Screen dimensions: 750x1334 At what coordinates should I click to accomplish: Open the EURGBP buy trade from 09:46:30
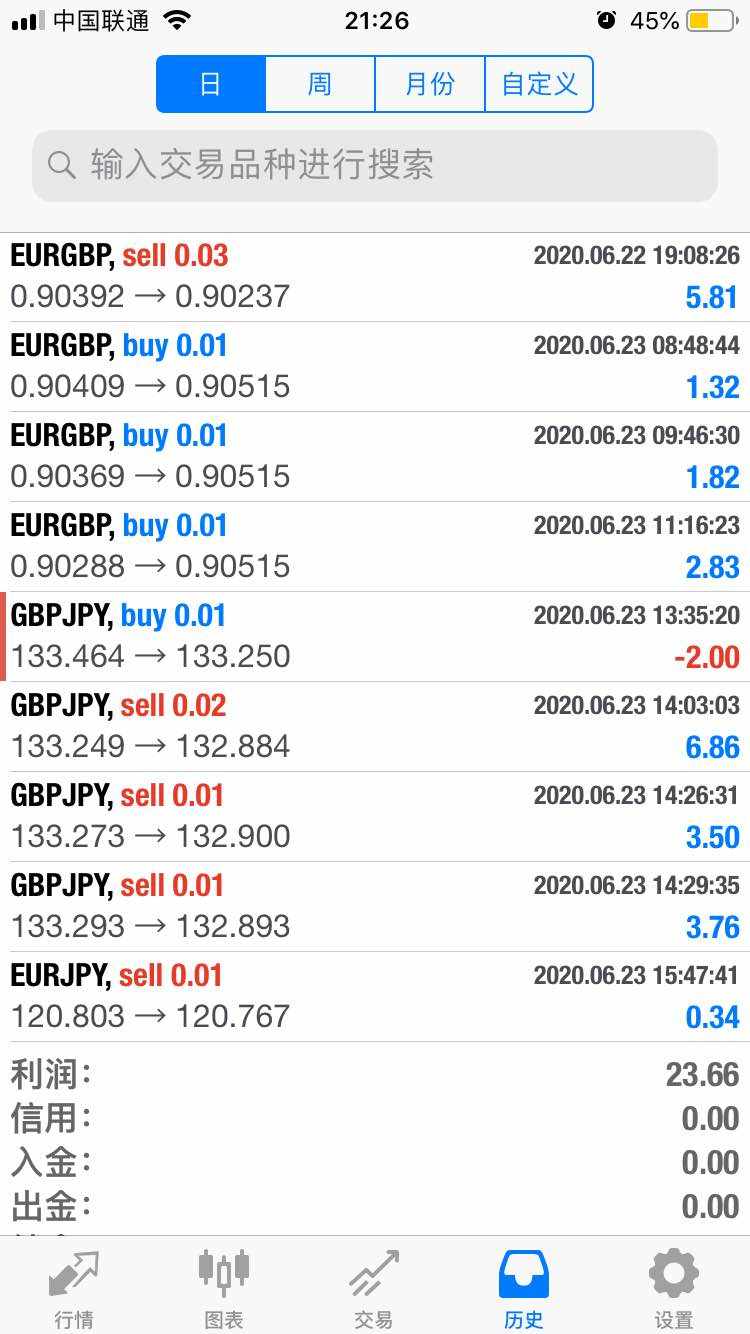tap(375, 457)
